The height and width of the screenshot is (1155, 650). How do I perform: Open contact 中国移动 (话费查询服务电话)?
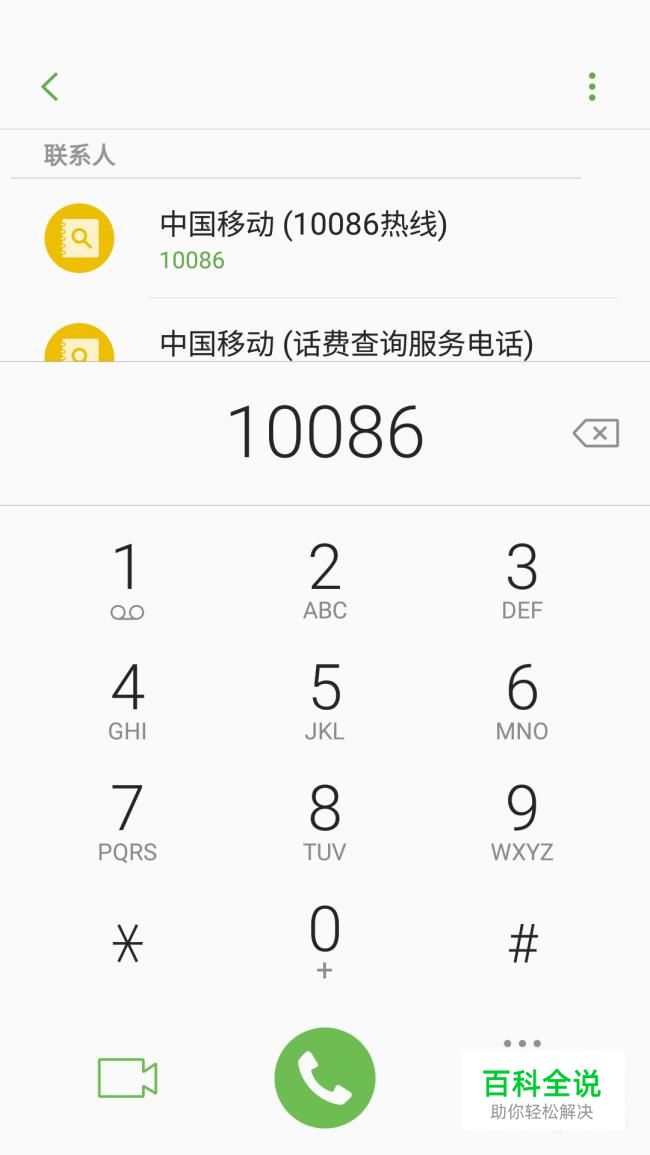(346, 344)
